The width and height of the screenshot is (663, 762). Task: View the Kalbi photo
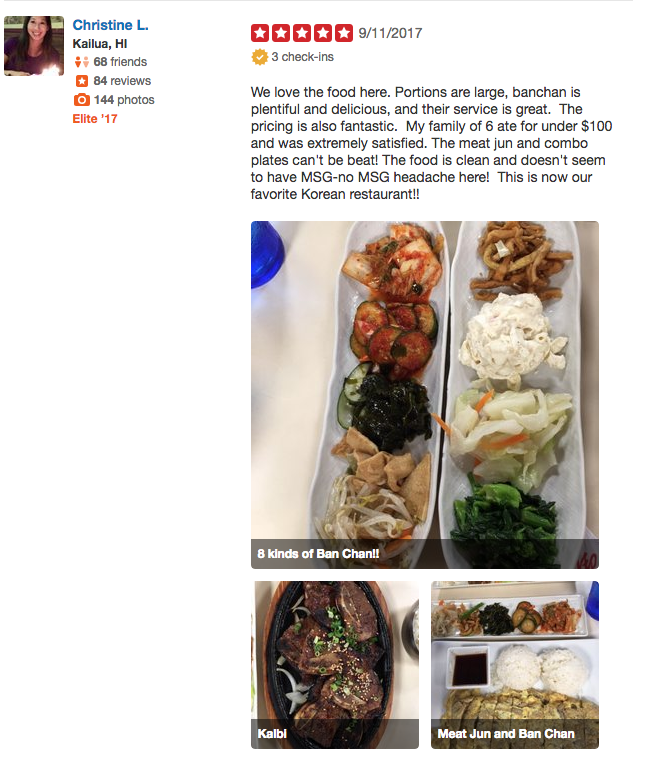[x=335, y=664]
